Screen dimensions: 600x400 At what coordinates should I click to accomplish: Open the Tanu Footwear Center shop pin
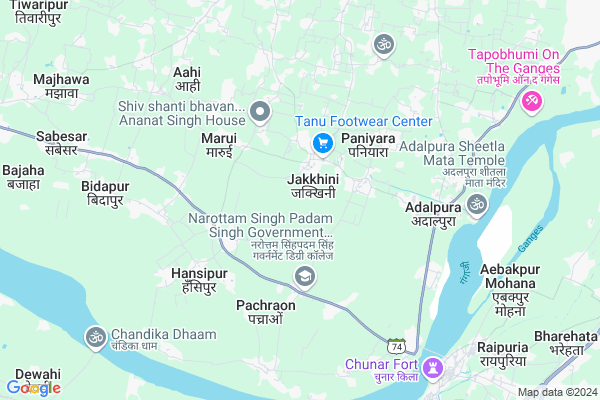[x=322, y=143]
